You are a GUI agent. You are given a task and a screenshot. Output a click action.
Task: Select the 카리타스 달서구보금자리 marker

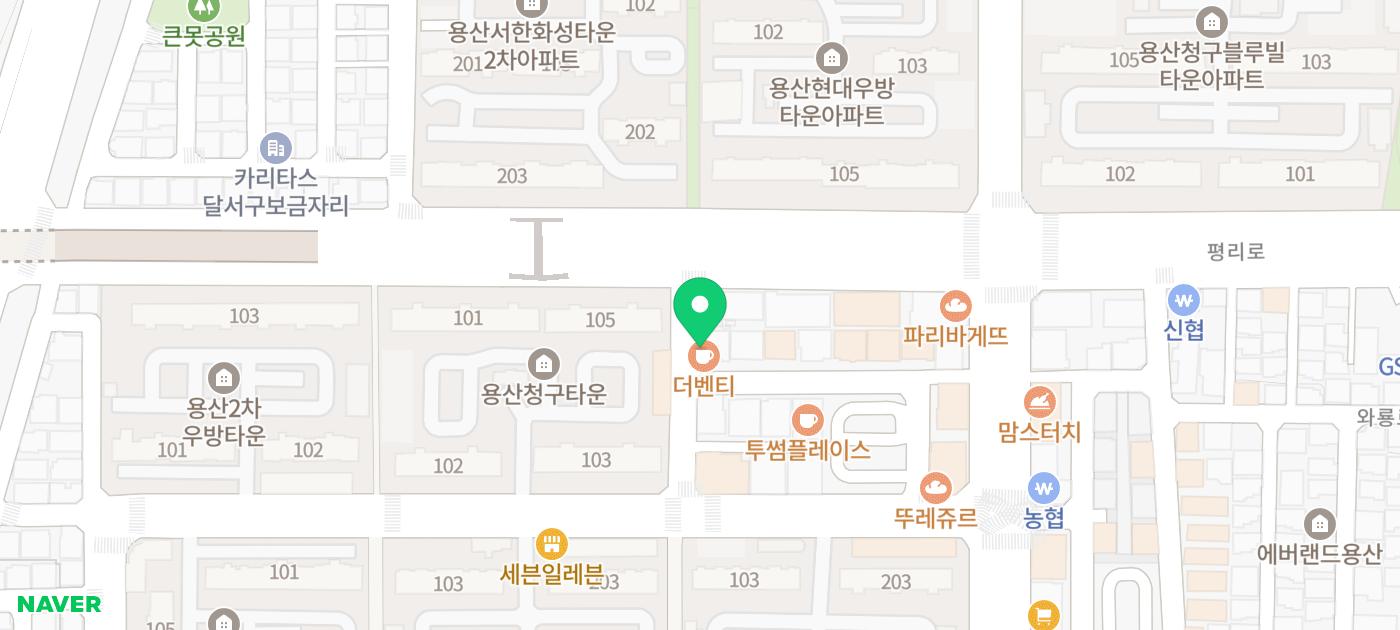tap(275, 149)
